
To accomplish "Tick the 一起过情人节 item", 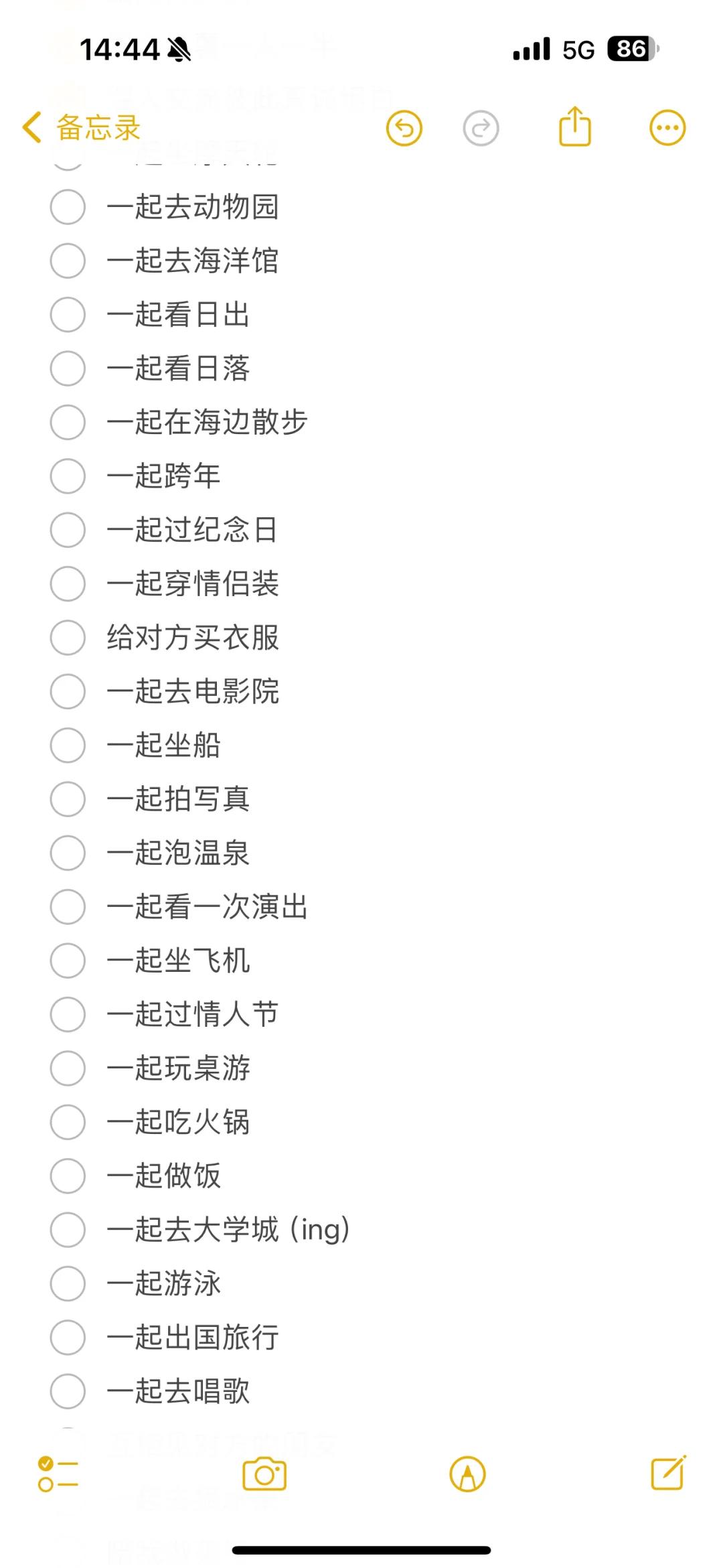I will (x=68, y=1014).
